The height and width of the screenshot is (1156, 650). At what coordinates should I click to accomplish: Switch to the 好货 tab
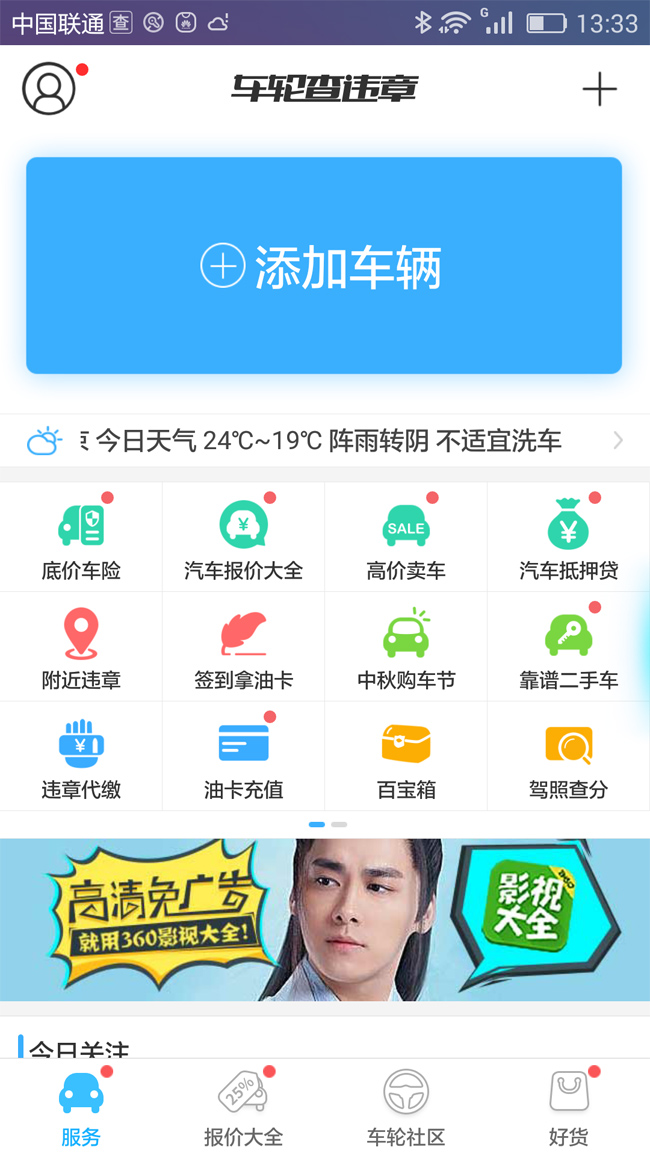tap(568, 1108)
